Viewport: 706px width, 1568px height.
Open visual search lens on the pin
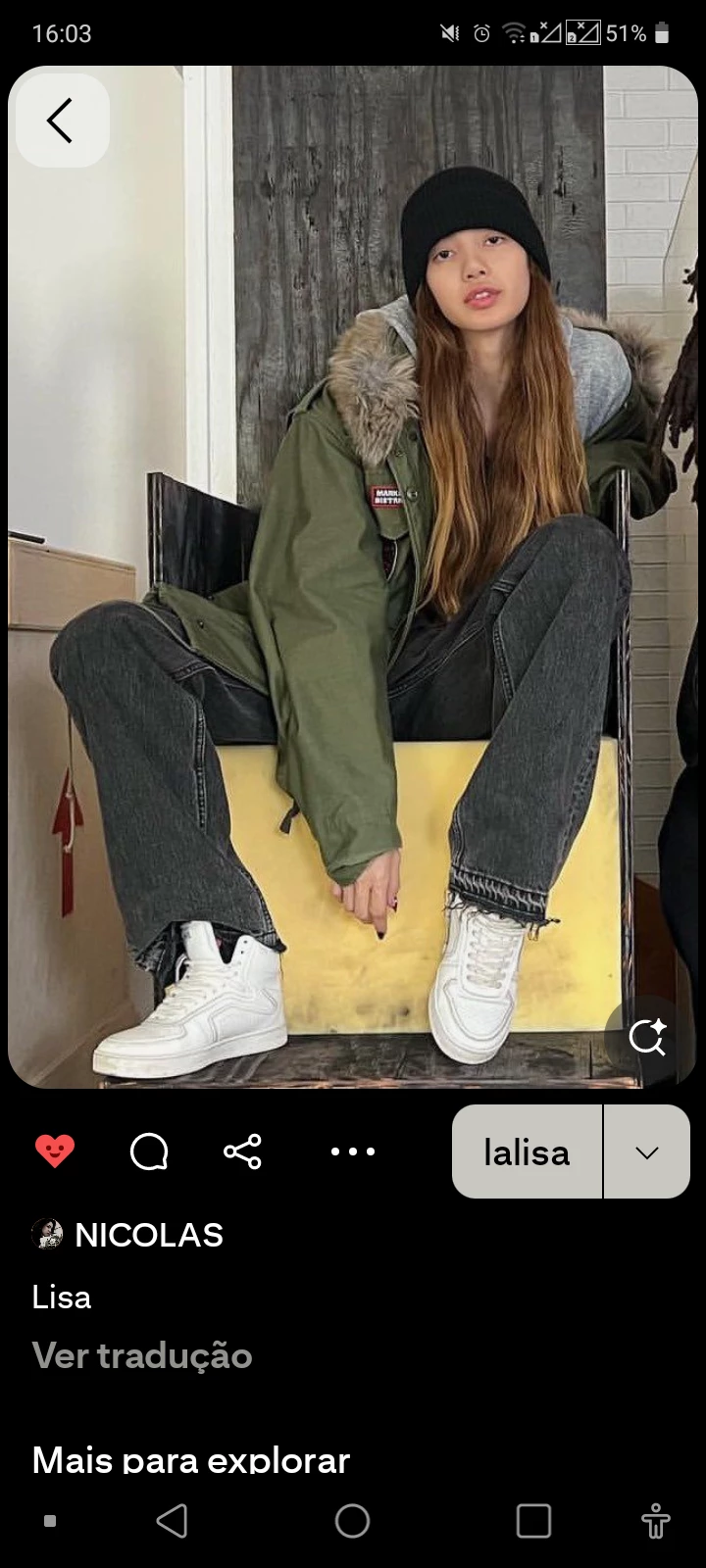pos(646,1037)
